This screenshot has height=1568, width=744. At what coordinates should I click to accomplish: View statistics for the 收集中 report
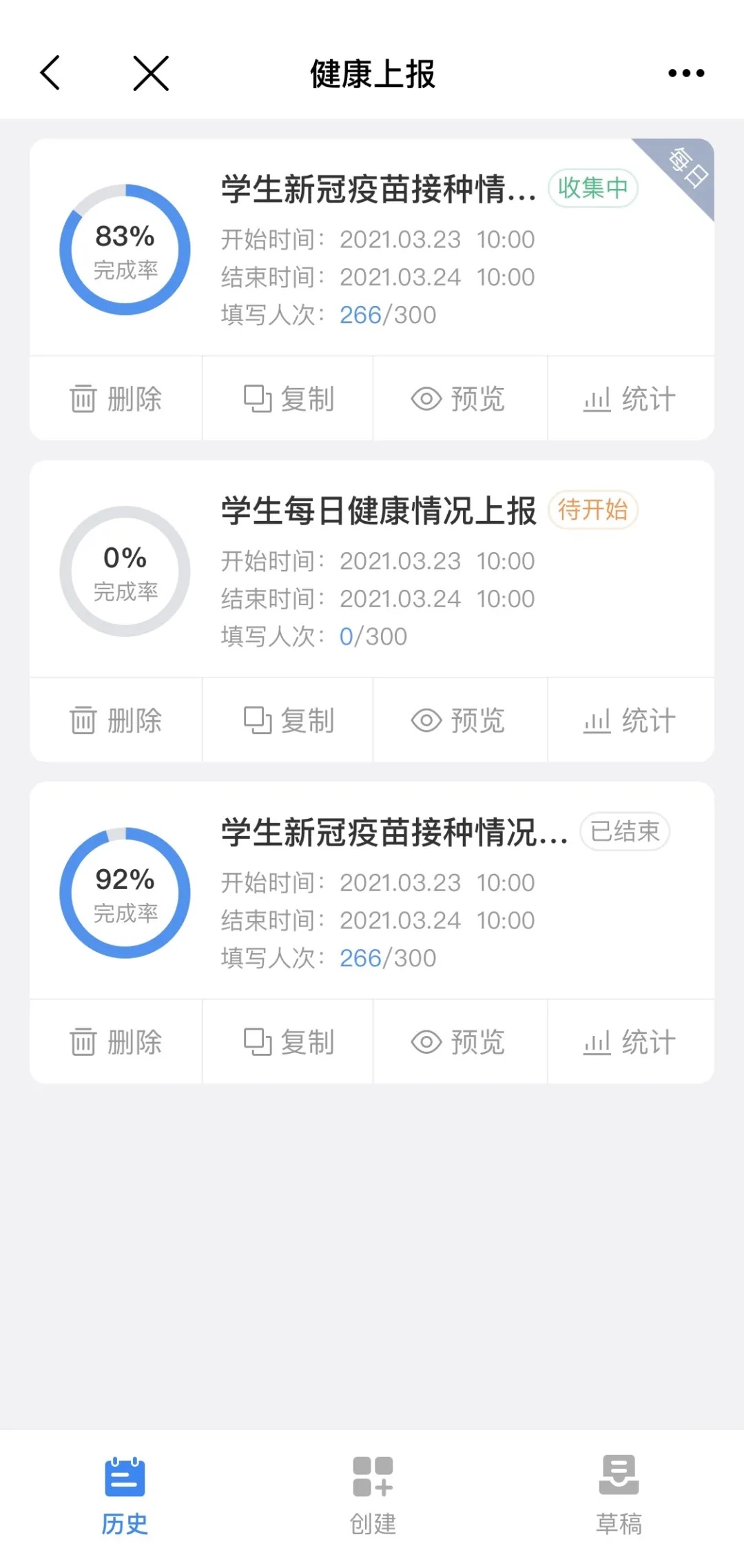(x=630, y=399)
